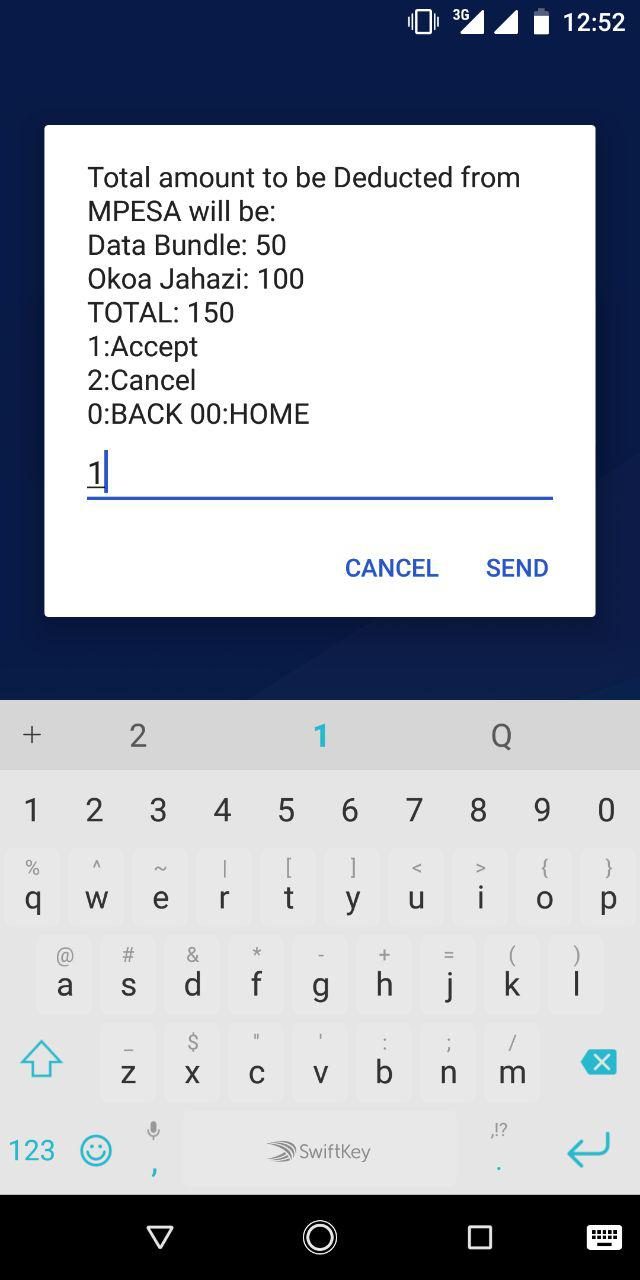Go back using navigation bar triangle
The height and width of the screenshot is (1280, 640).
160,1238
